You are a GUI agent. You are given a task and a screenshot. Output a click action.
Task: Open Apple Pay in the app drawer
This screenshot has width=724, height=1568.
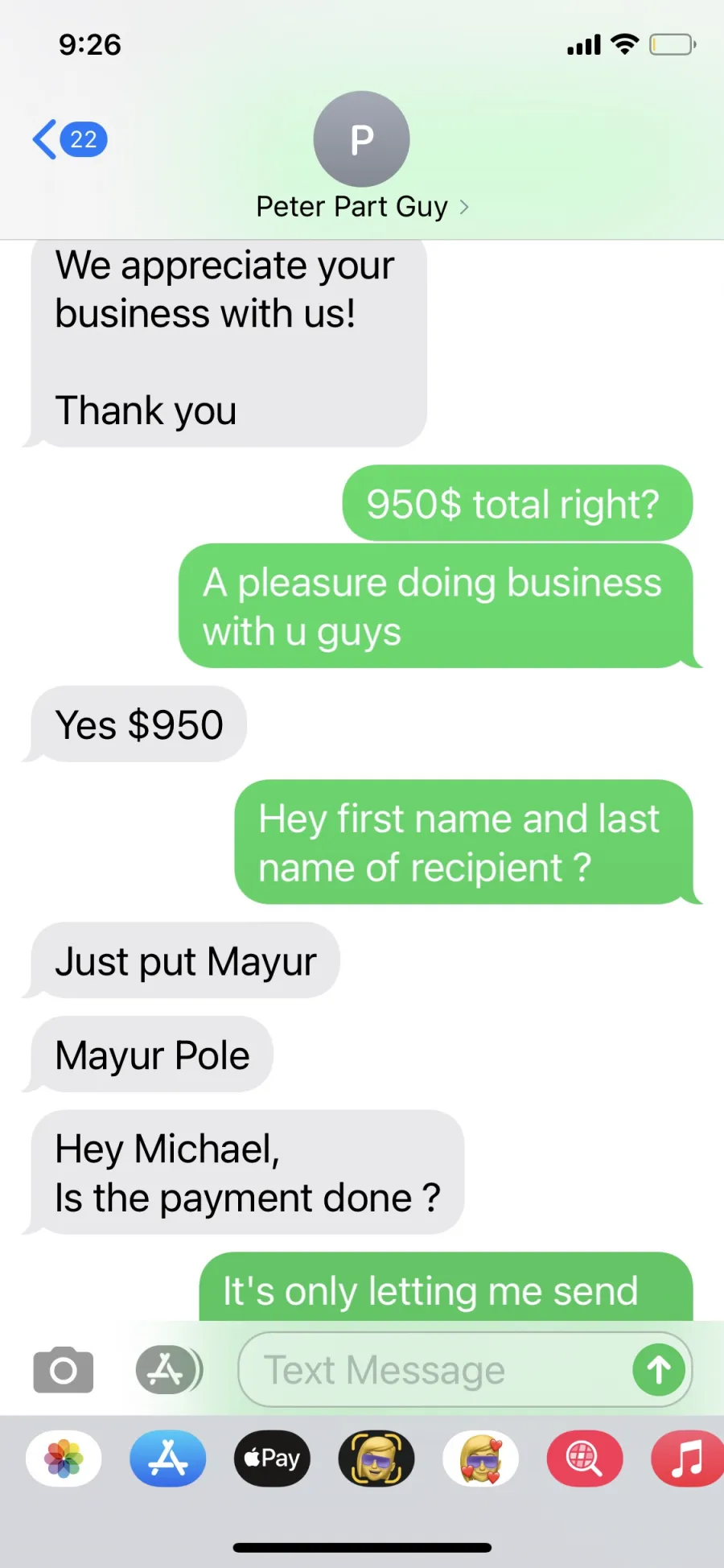(272, 1458)
